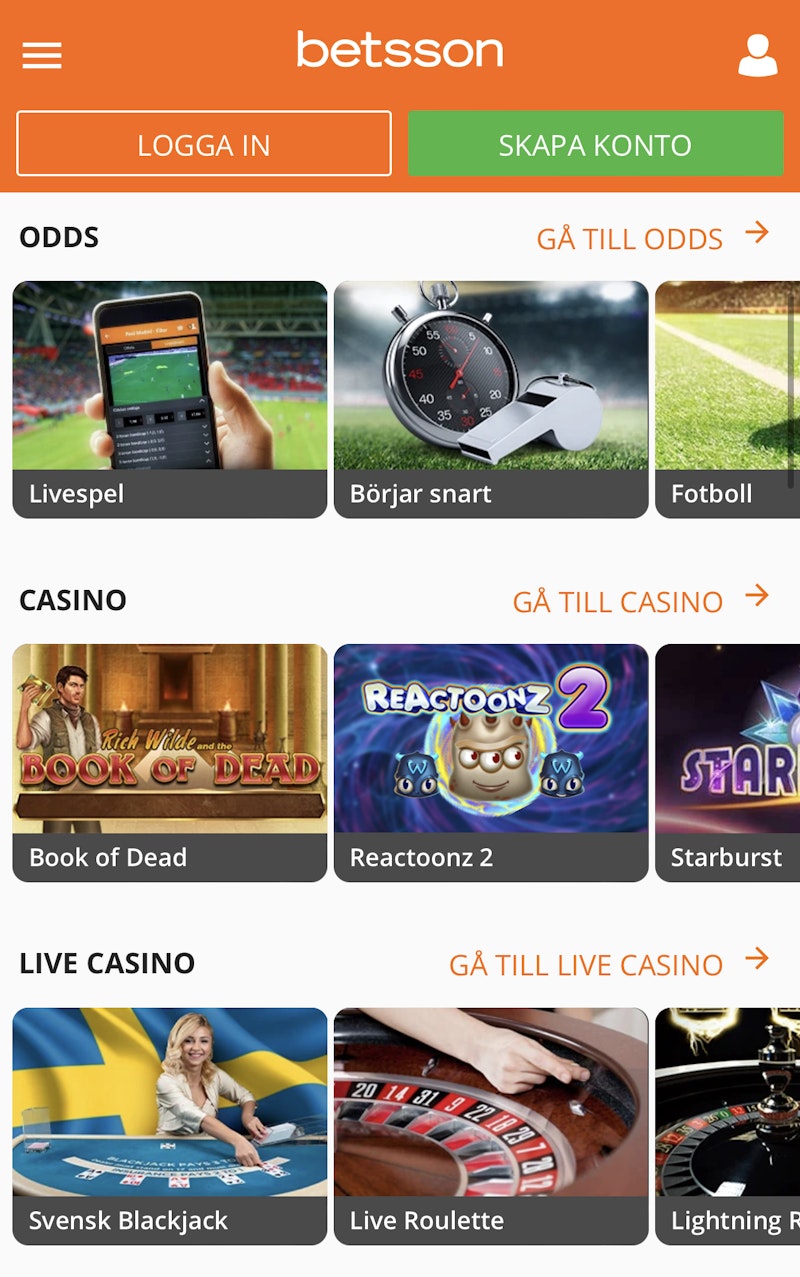Open the user profile icon
Screen dimensions: 800x1277
(x=757, y=55)
